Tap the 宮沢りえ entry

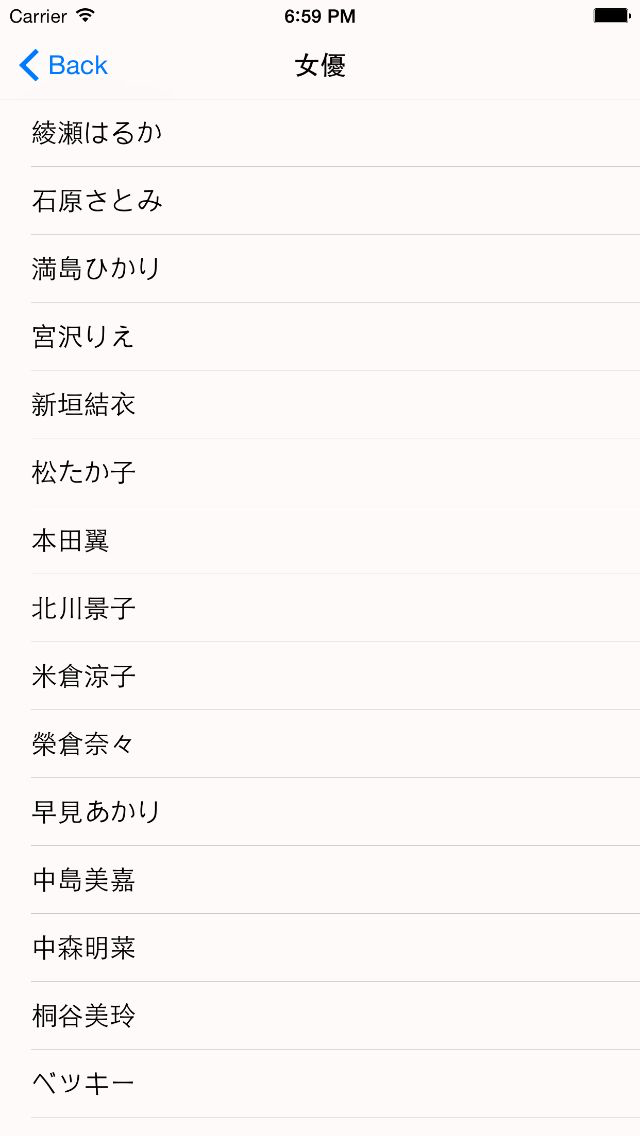pyautogui.click(x=83, y=337)
